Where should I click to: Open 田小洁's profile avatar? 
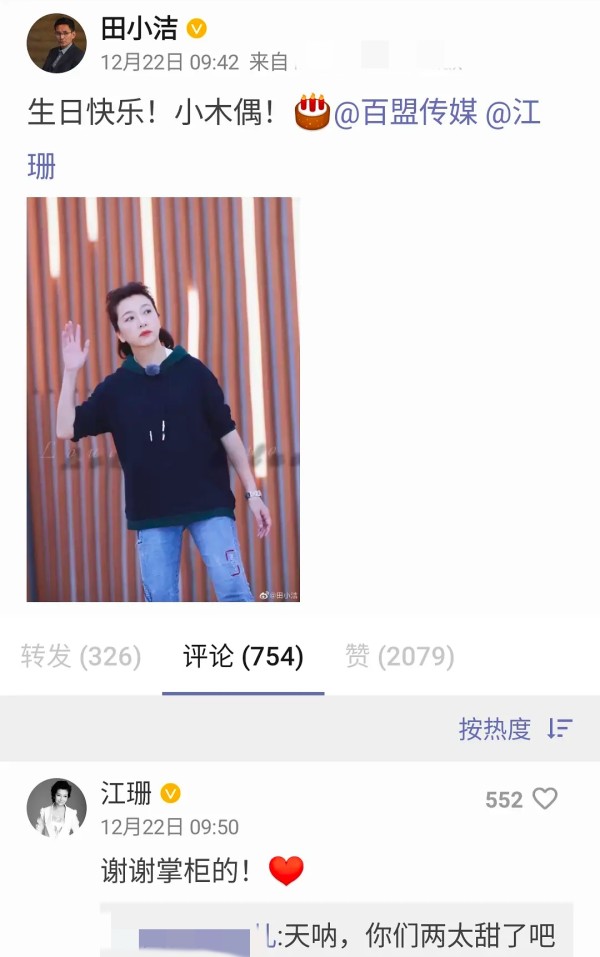[x=56, y=43]
